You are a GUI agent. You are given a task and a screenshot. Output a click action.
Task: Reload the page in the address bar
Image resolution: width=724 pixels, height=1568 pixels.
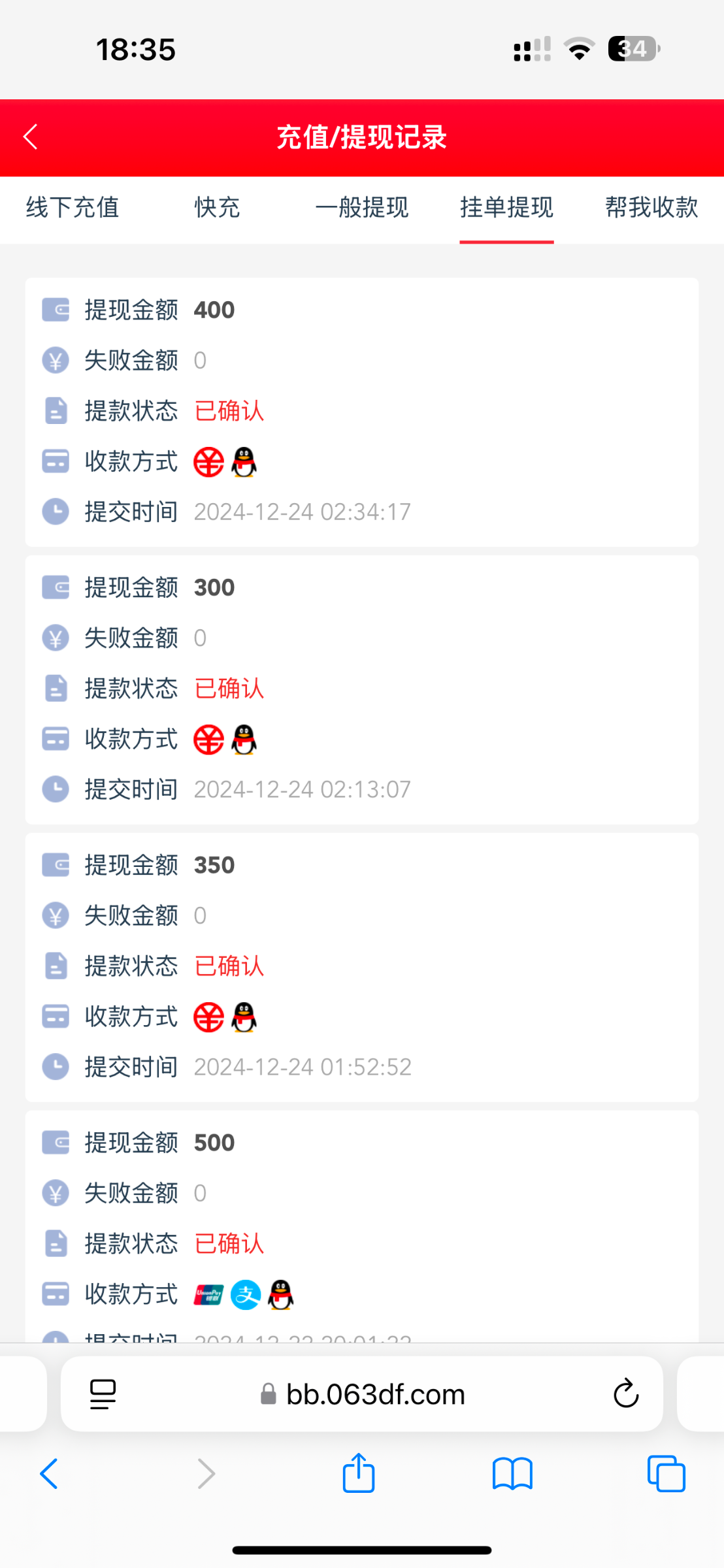[x=625, y=1394]
